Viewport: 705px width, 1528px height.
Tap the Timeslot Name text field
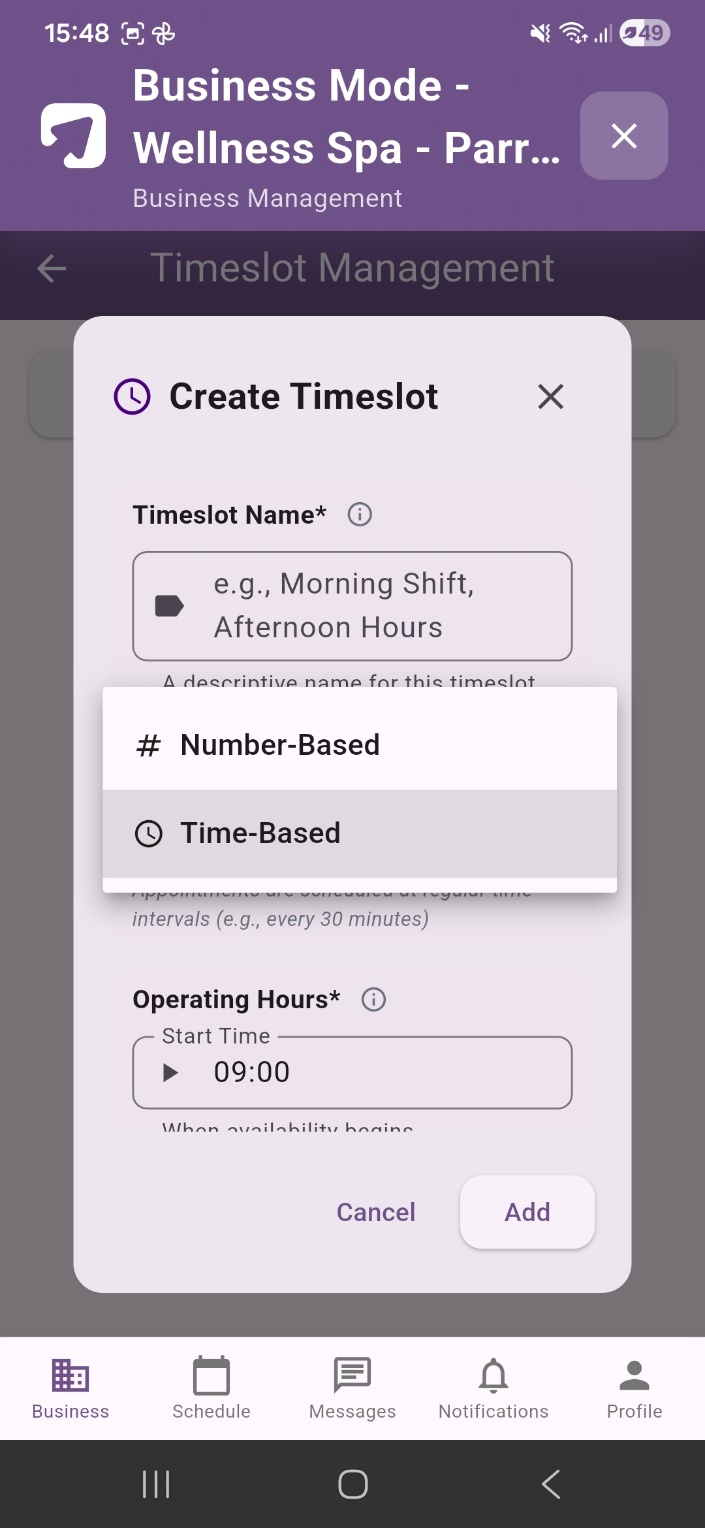coord(352,606)
